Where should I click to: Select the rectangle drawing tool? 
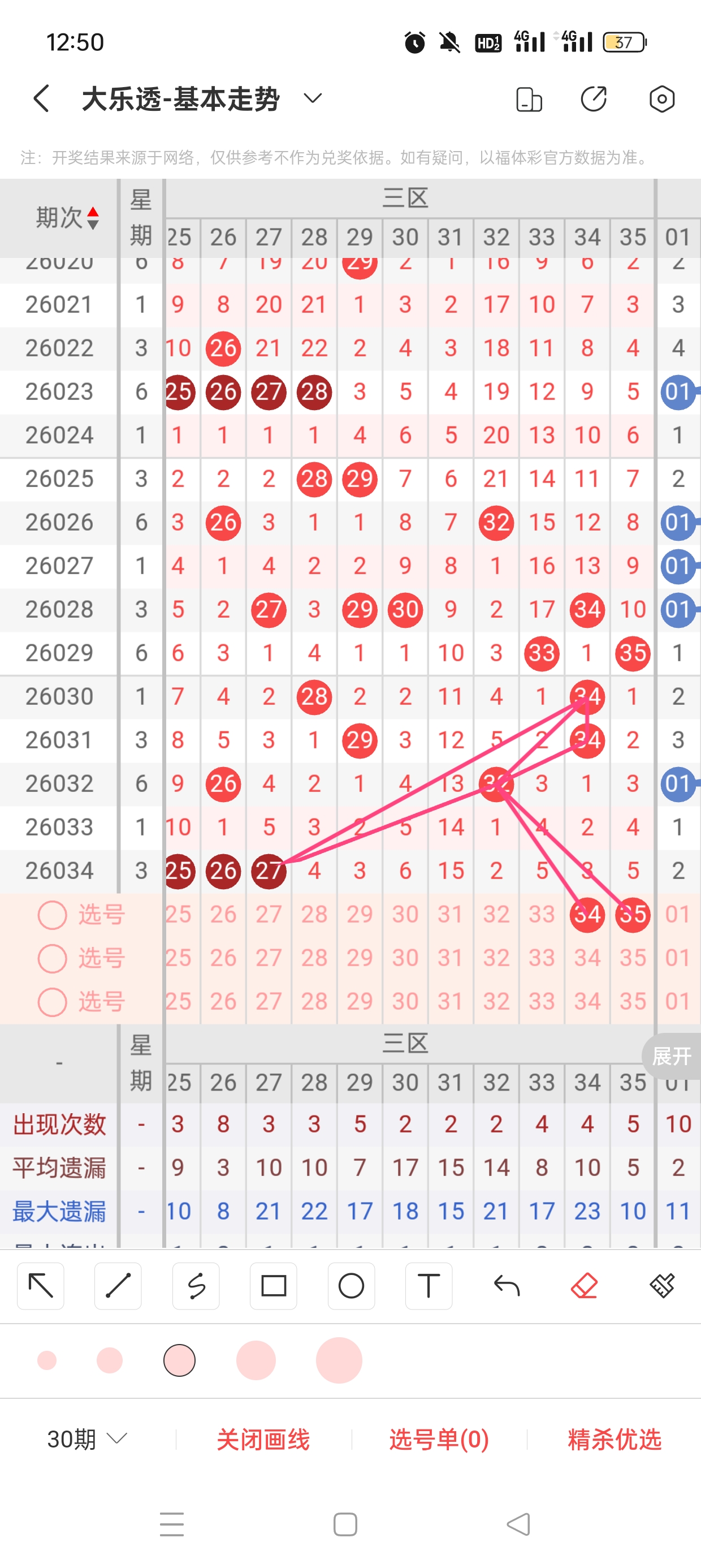273,1286
